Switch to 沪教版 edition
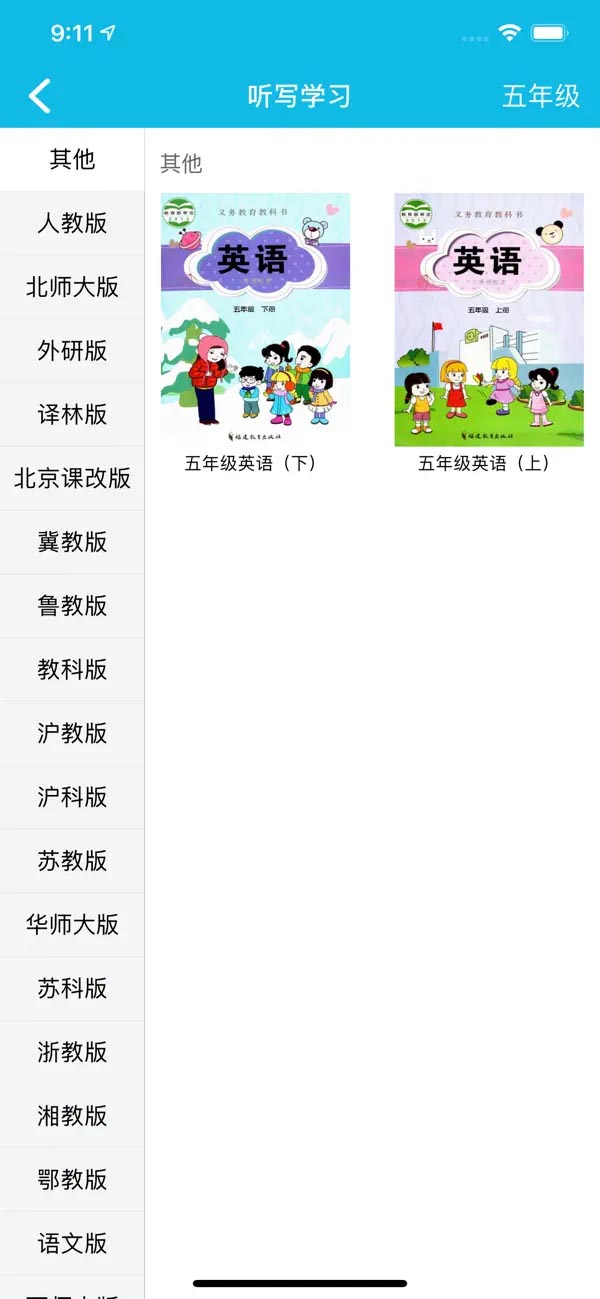Viewport: 600px width, 1299px height. click(72, 734)
